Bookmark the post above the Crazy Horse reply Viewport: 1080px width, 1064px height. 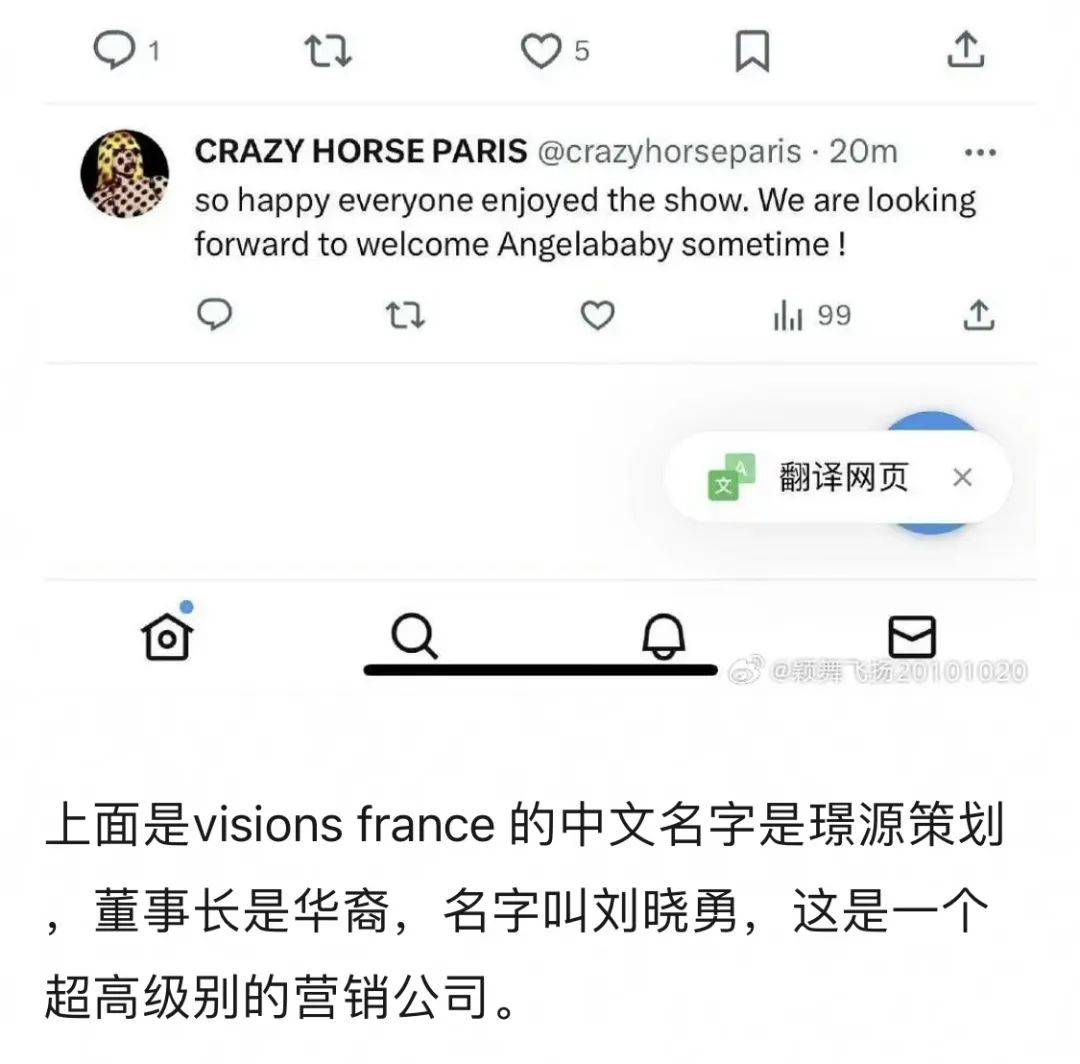click(x=751, y=51)
